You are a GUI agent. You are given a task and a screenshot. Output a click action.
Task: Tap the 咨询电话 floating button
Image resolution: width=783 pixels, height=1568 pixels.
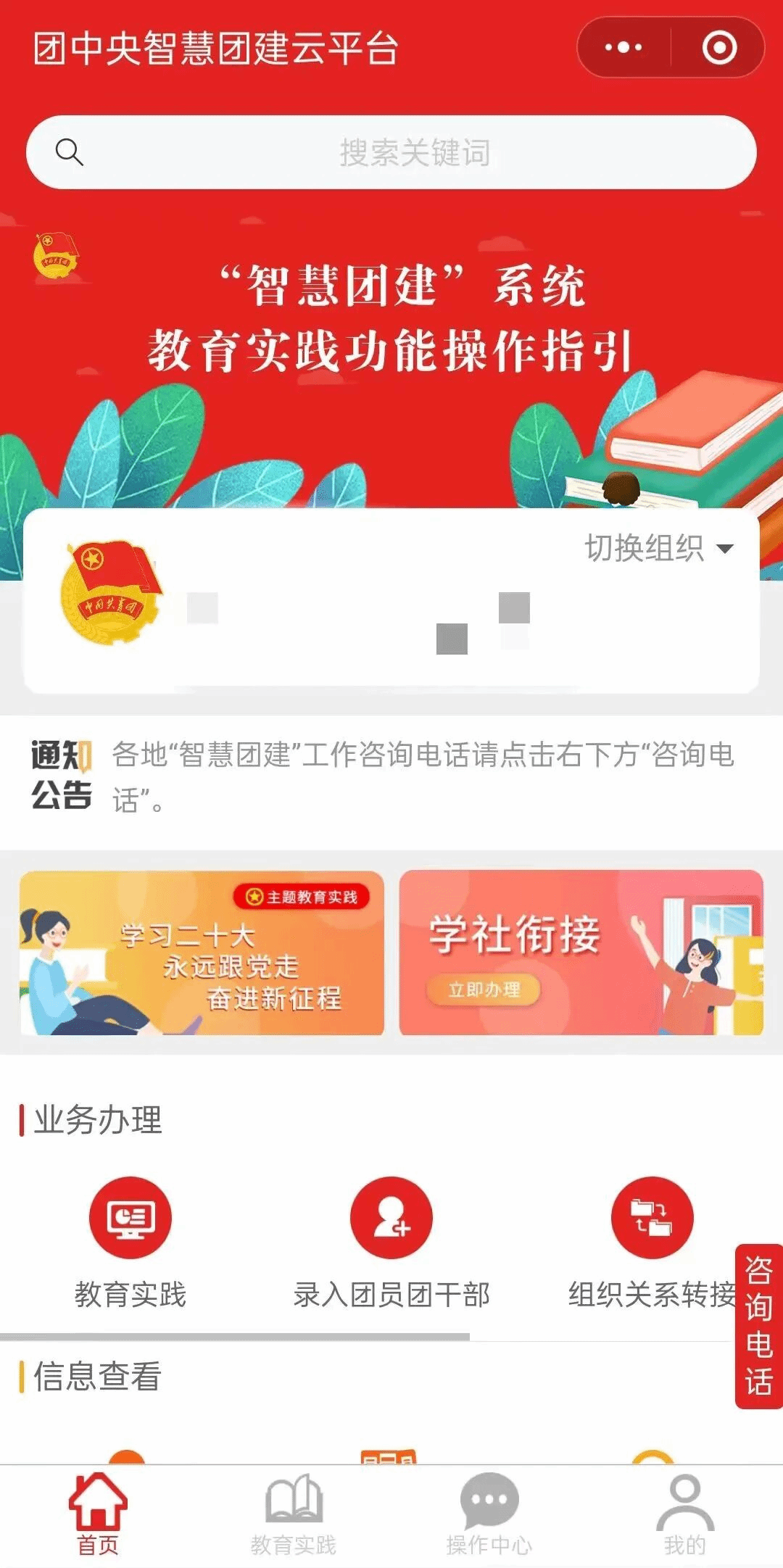coord(758,1326)
